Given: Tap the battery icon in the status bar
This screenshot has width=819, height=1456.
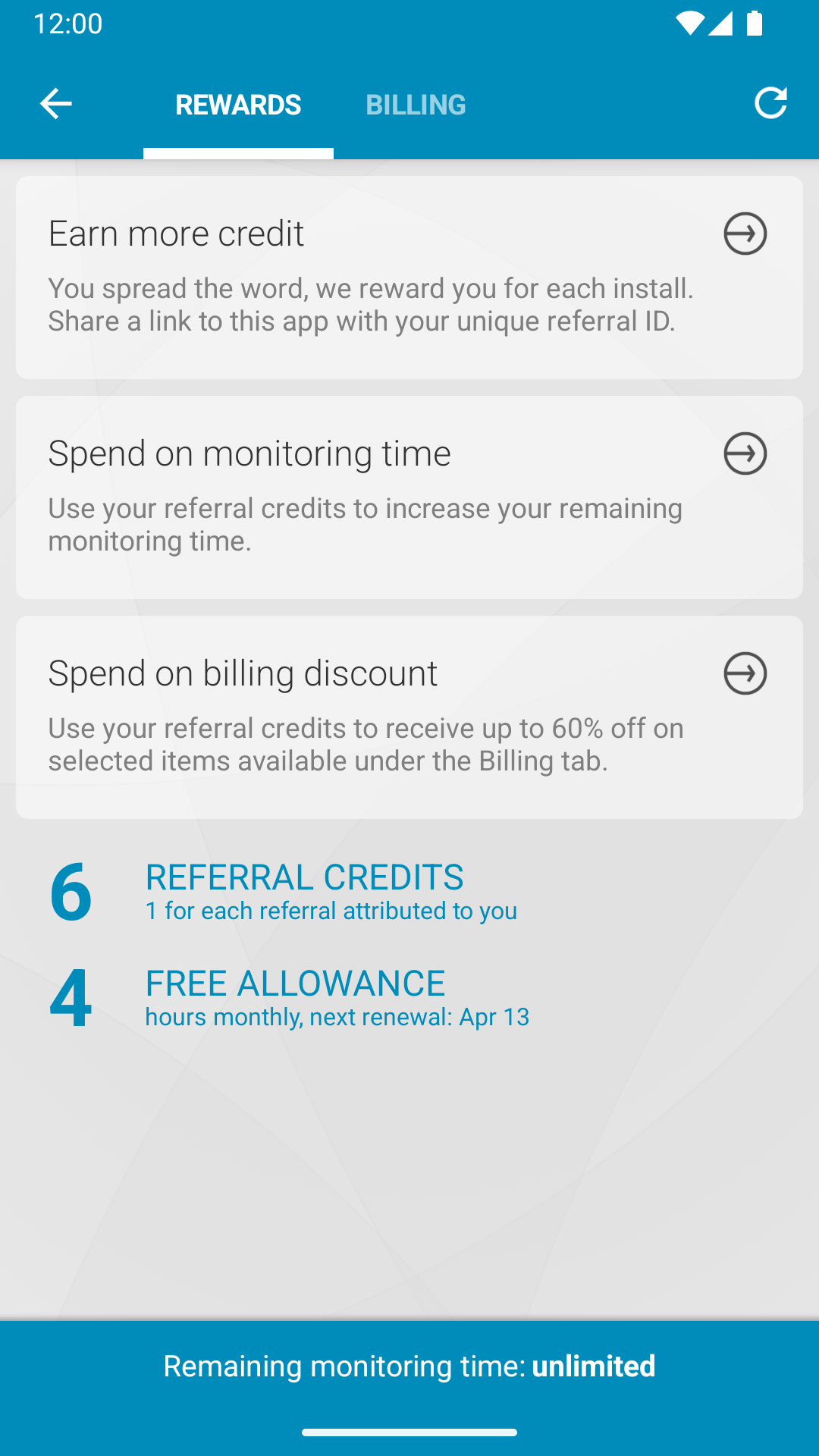Looking at the screenshot, I should point(755,24).
